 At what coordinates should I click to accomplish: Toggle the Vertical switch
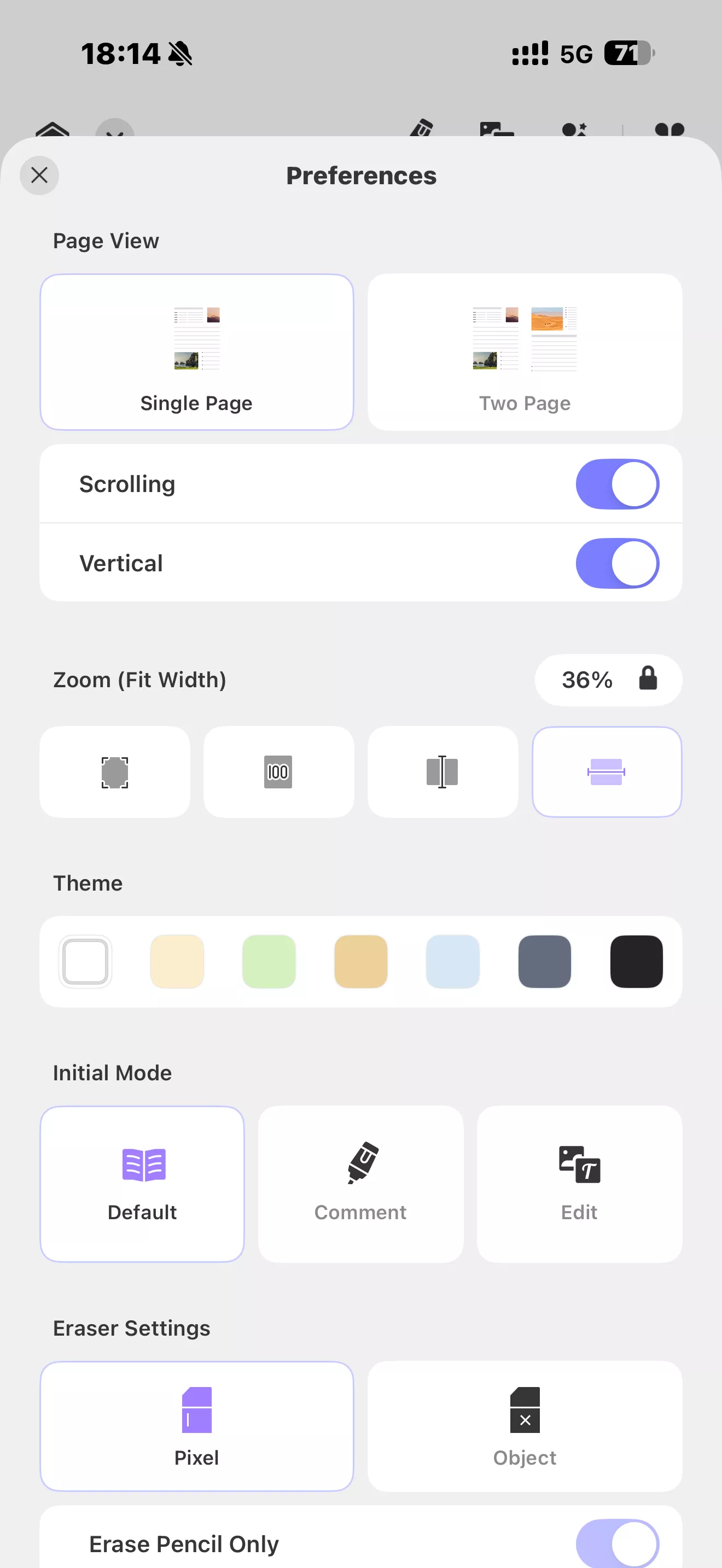point(616,564)
